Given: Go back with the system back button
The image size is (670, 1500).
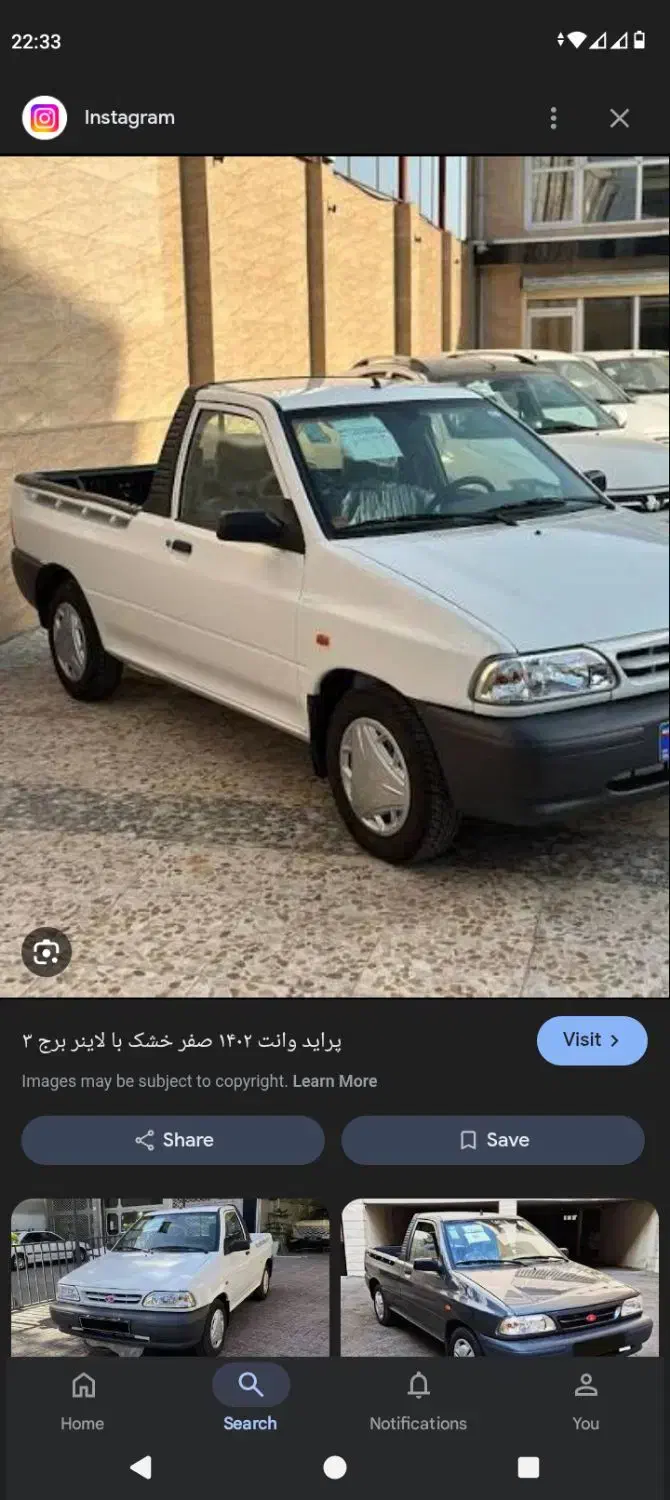Looking at the screenshot, I should (x=141, y=1467).
